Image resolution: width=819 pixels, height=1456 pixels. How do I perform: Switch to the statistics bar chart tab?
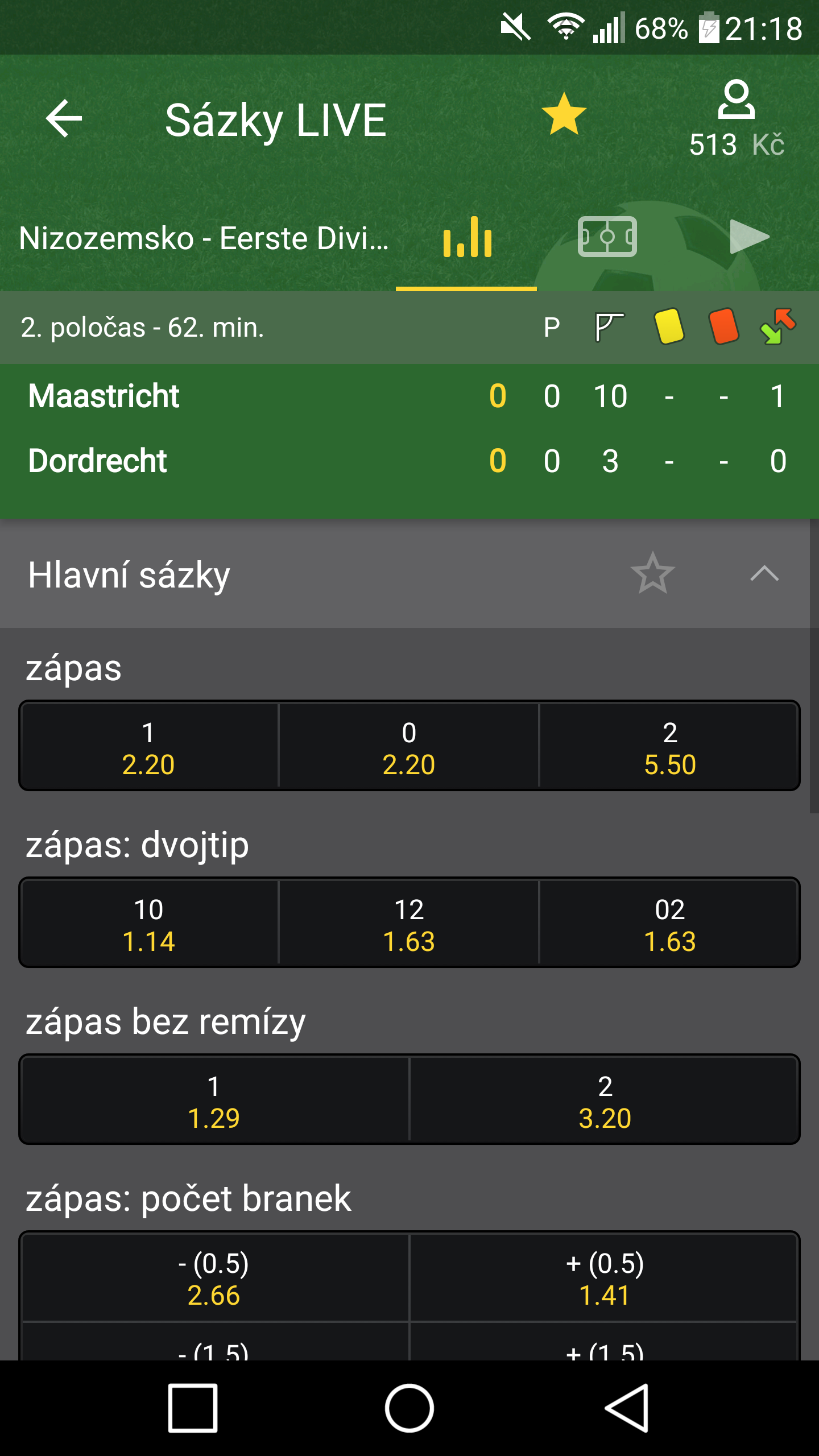(x=467, y=237)
